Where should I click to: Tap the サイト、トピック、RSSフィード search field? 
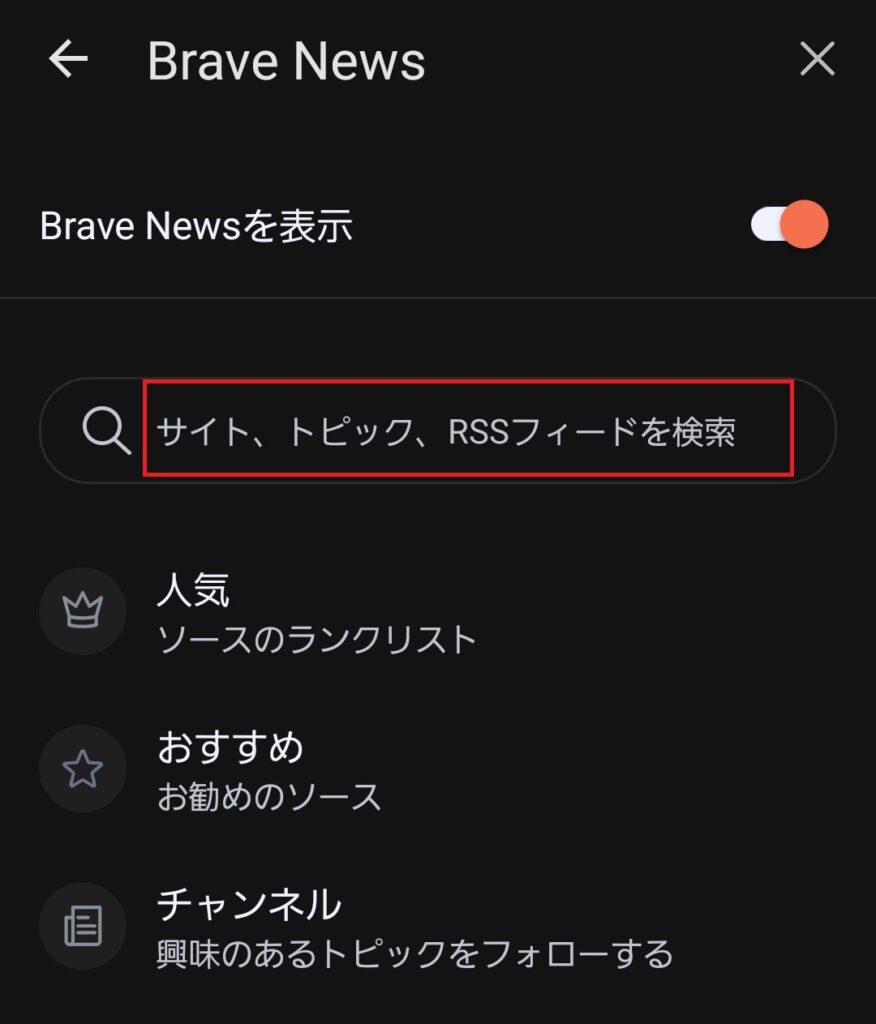coord(468,431)
